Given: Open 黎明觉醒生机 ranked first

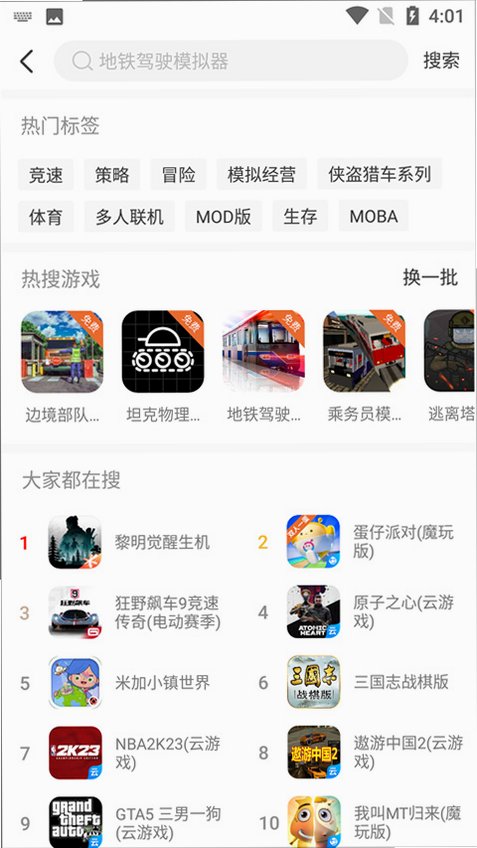Looking at the screenshot, I should coord(129,542).
